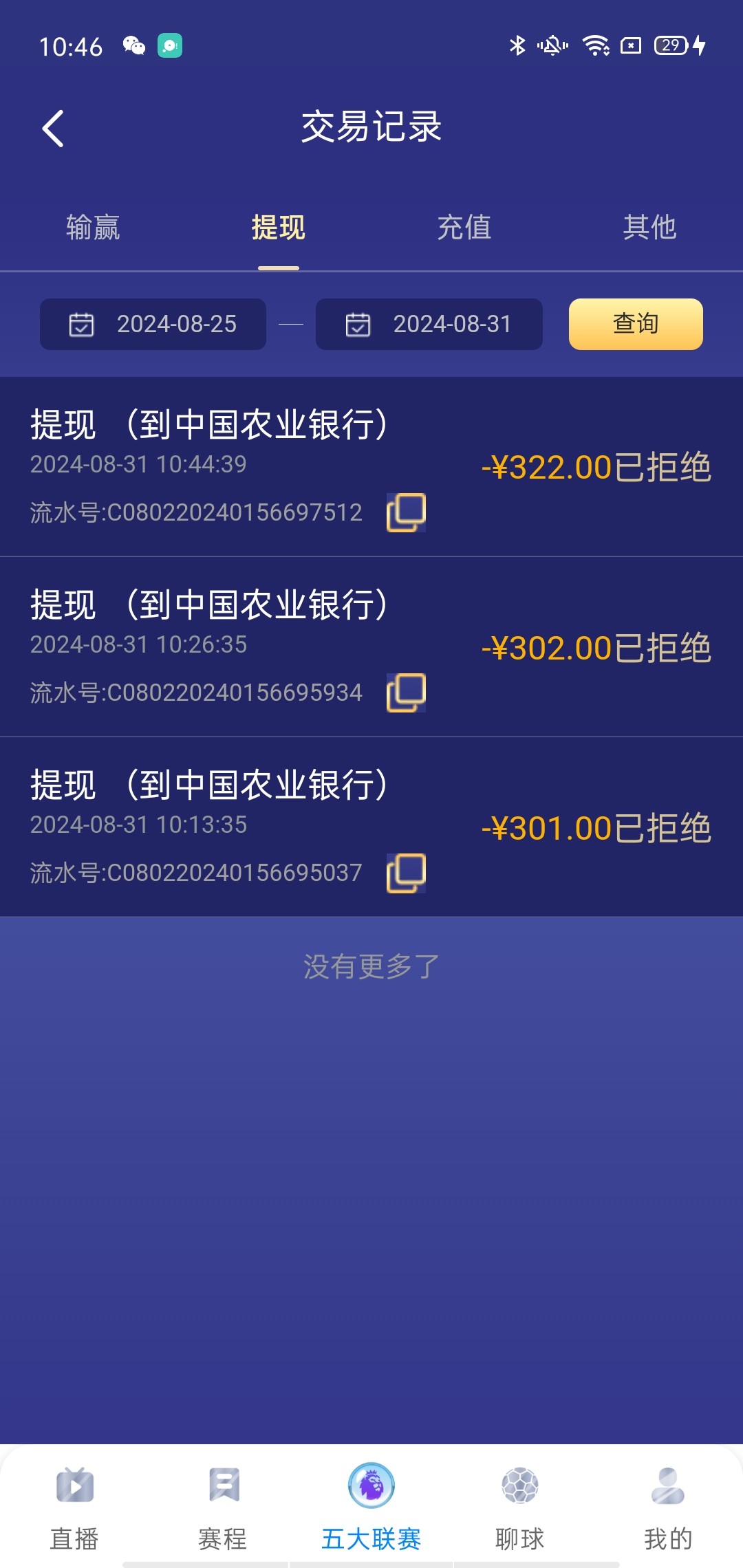Copy serial number ending in 5934

[406, 693]
